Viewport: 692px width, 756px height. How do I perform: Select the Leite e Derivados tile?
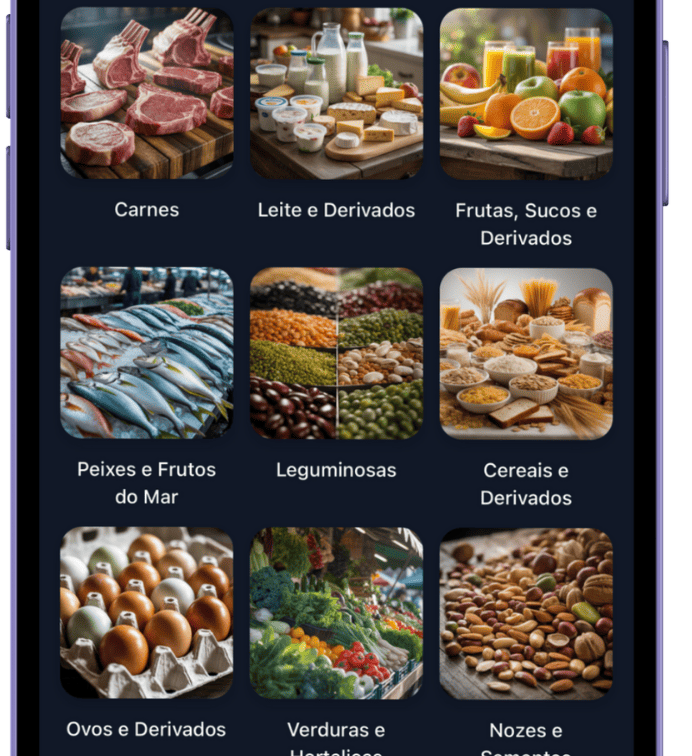[336, 94]
